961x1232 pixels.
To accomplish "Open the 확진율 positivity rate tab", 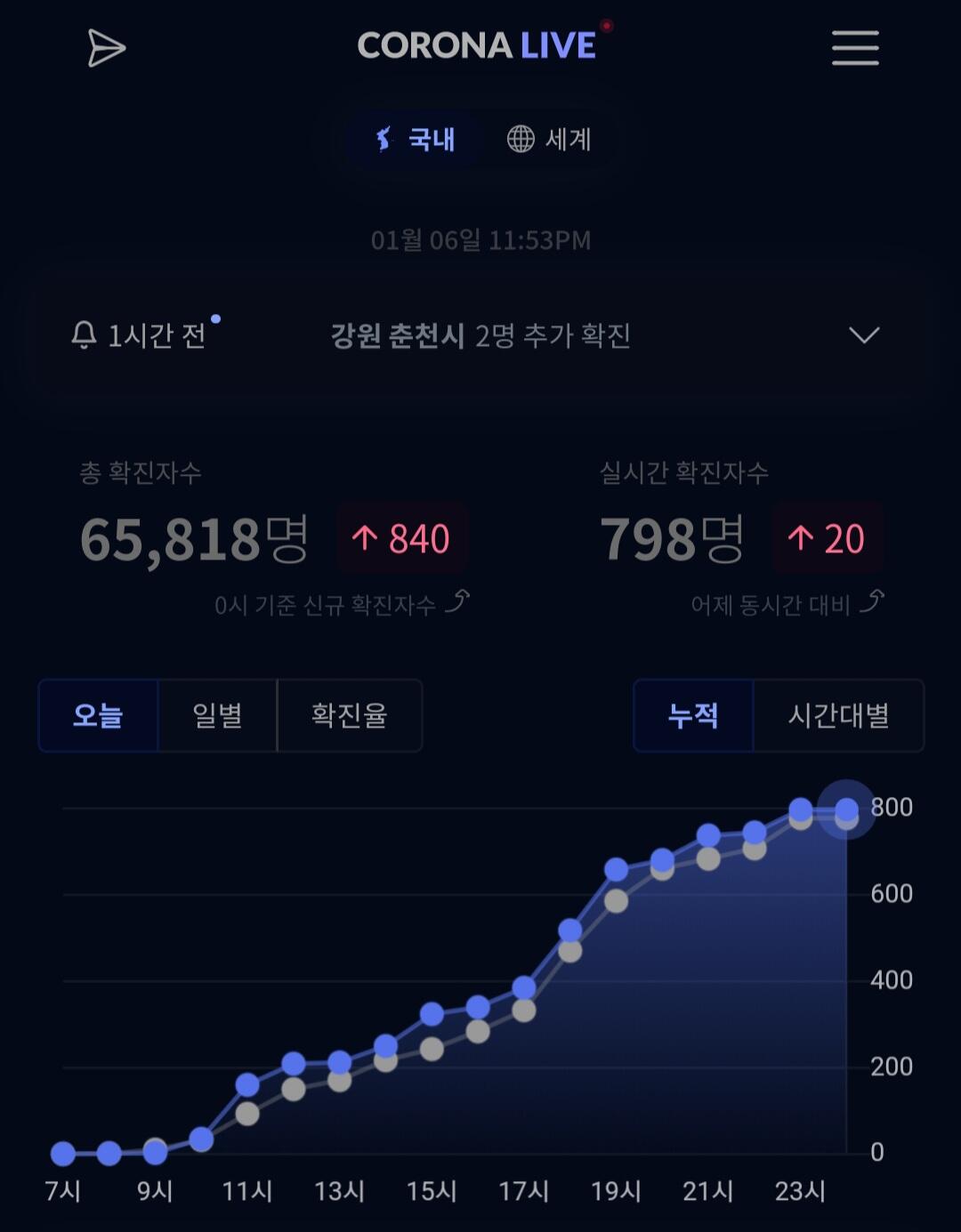I will click(350, 715).
